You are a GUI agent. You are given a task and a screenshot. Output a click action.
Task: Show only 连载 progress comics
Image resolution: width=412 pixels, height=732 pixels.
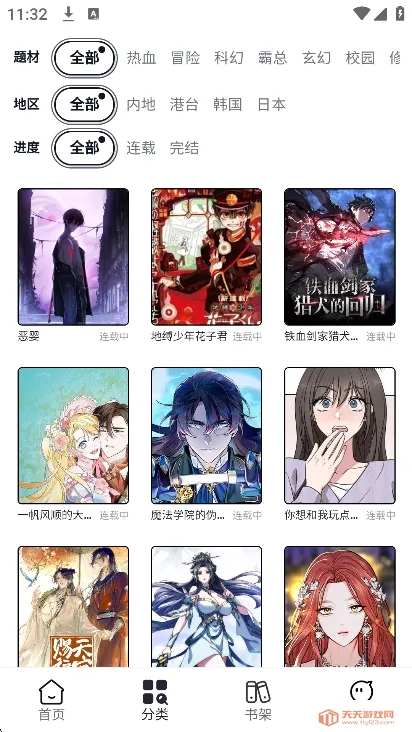(141, 148)
